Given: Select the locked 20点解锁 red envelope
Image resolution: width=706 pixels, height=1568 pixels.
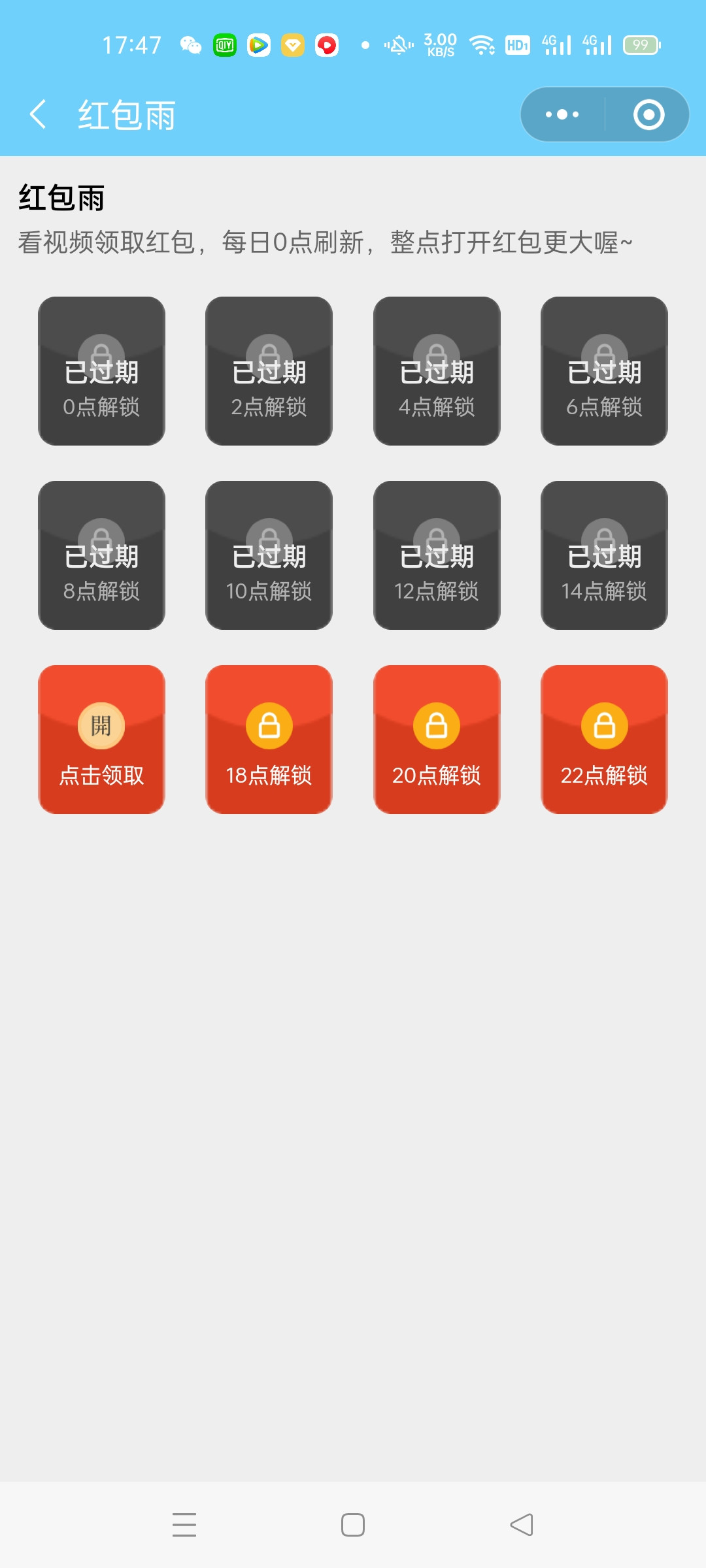Looking at the screenshot, I should 437,740.
